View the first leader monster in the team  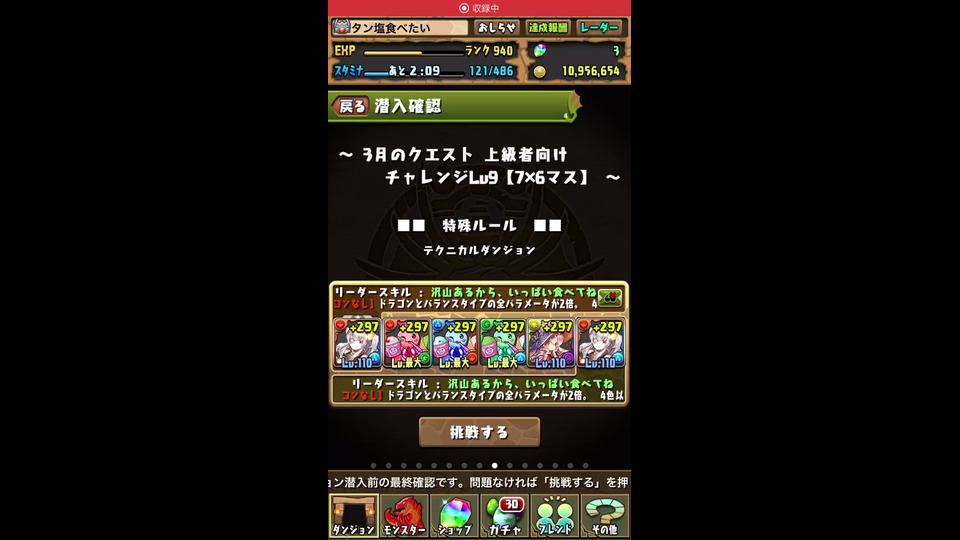(356, 344)
